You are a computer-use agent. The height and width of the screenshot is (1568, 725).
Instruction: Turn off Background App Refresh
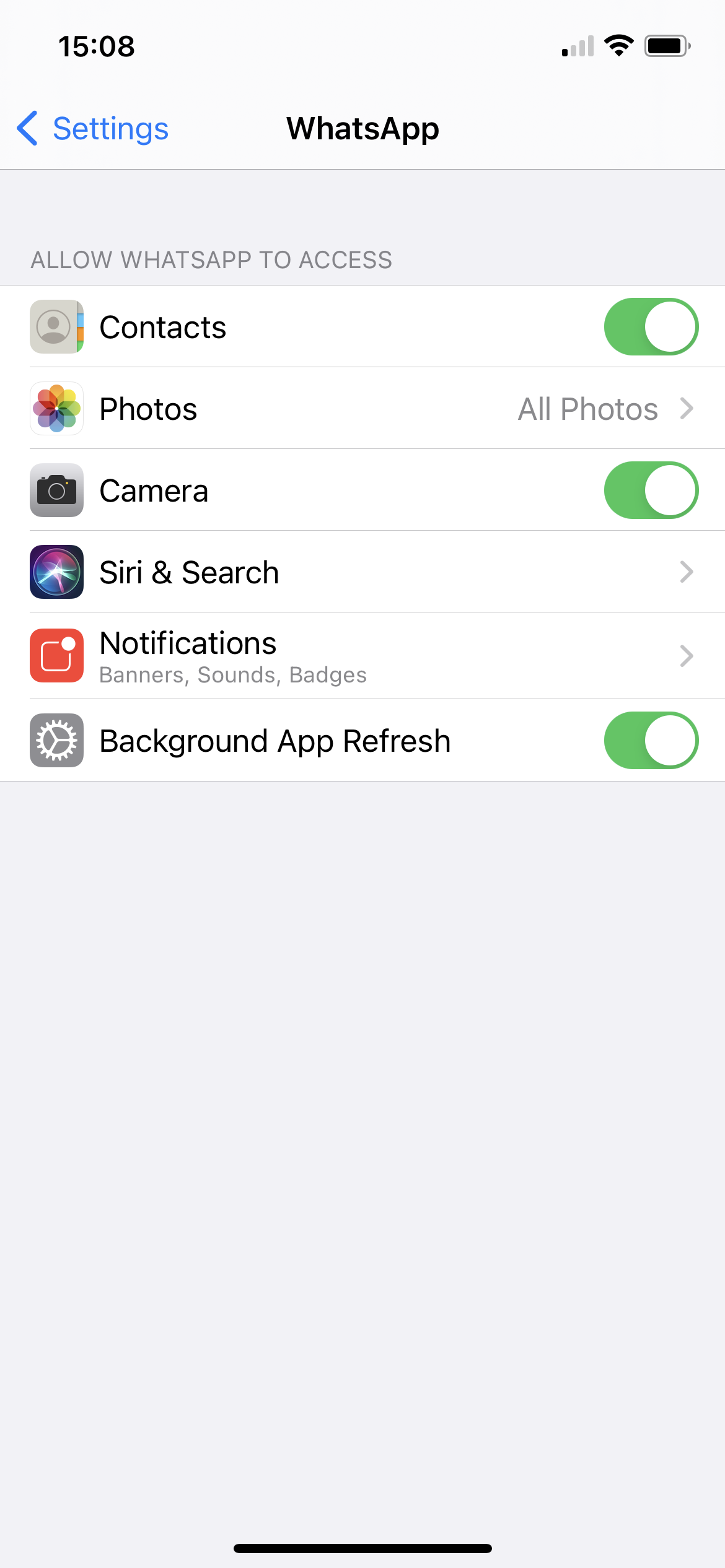[651, 741]
